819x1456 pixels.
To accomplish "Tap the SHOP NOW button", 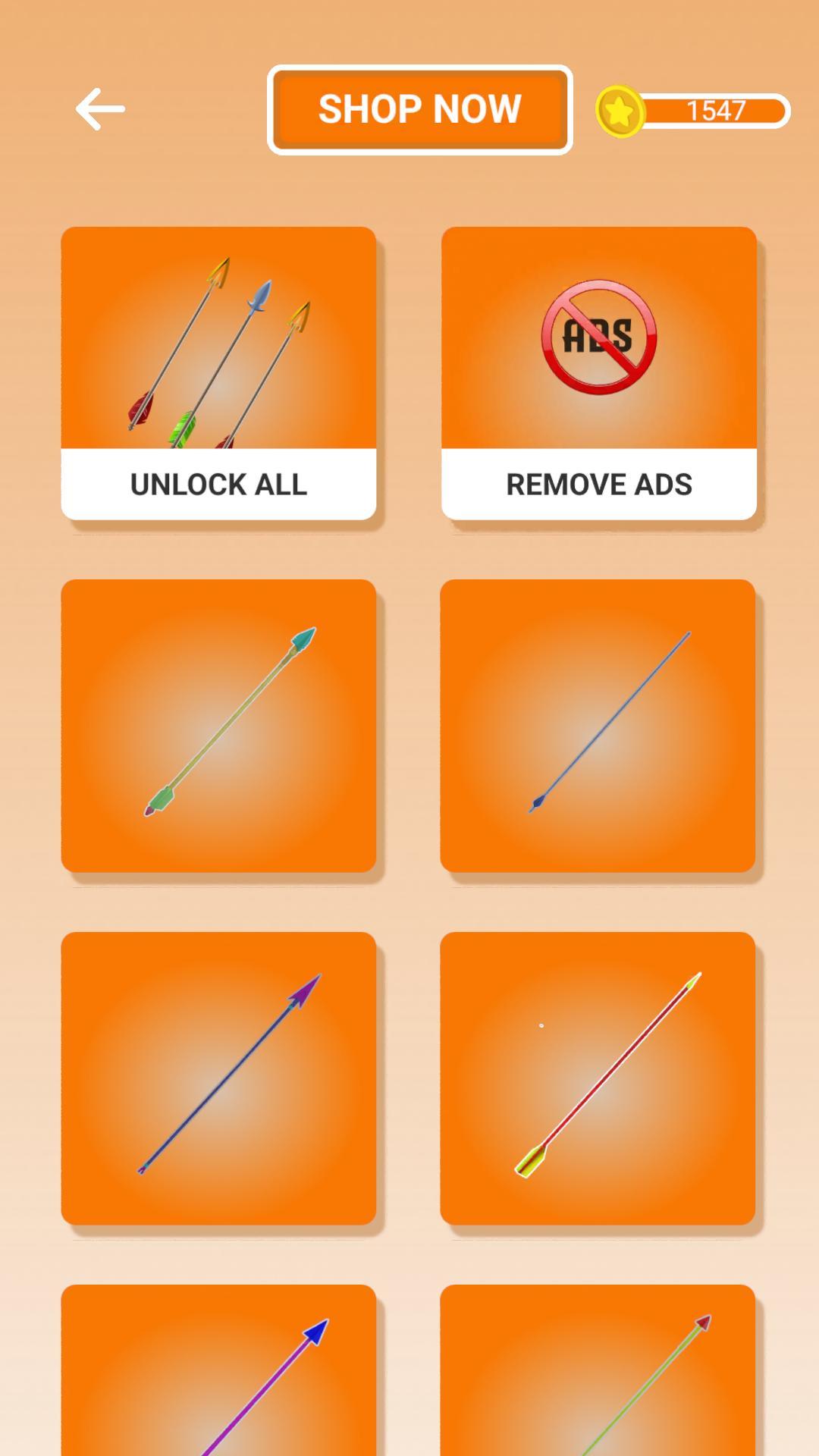I will [x=419, y=110].
